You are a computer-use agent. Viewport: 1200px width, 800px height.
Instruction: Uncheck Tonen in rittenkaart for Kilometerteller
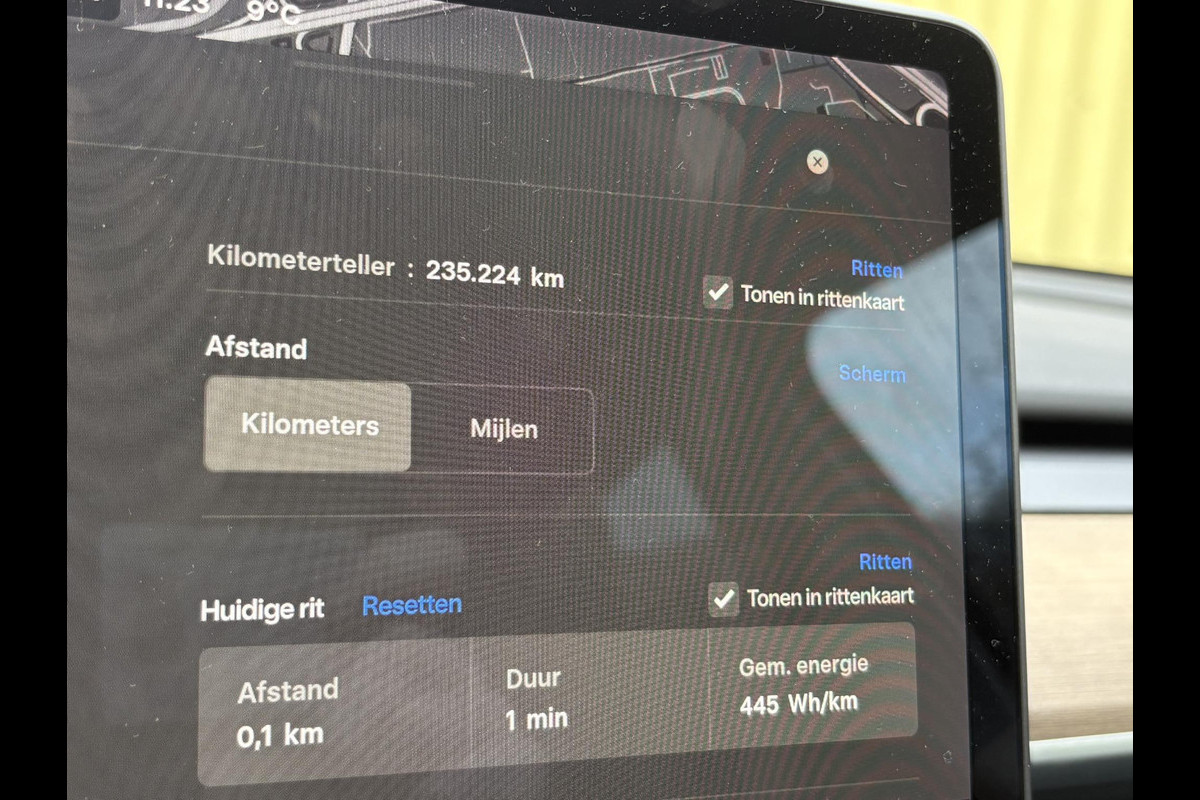click(x=718, y=294)
